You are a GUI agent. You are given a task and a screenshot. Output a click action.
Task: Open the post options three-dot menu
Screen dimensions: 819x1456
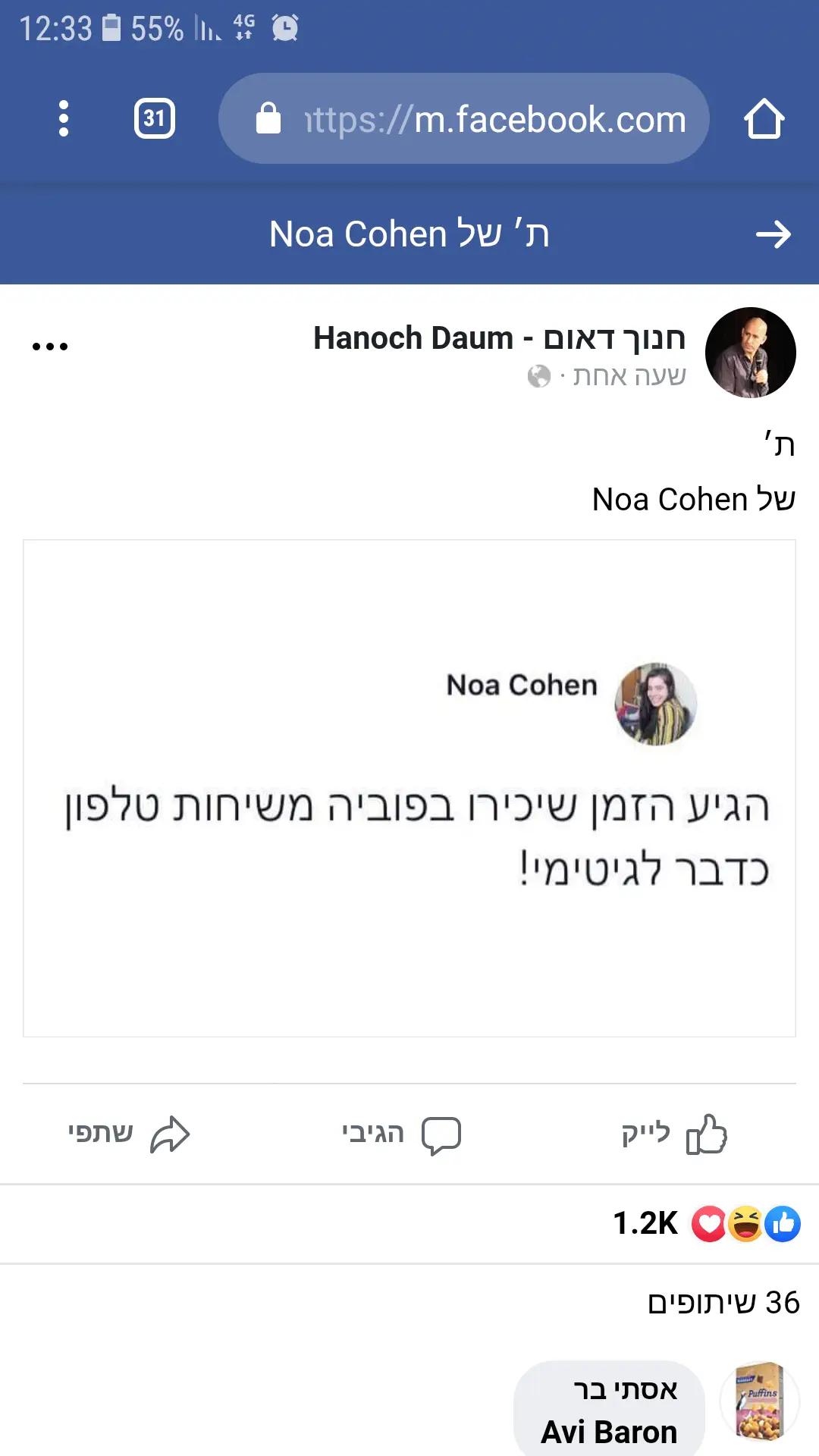point(50,347)
